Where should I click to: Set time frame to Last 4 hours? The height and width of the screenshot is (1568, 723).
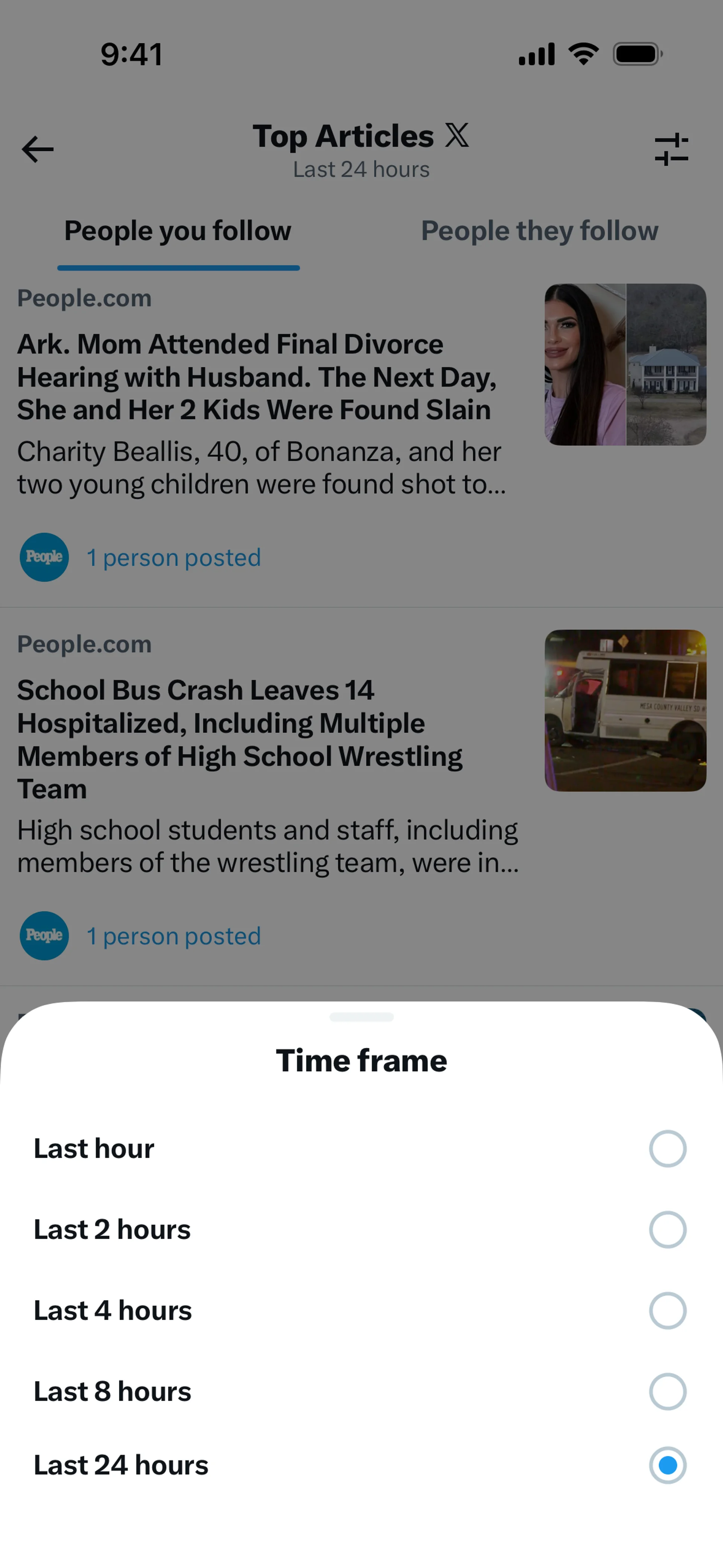pos(667,1311)
